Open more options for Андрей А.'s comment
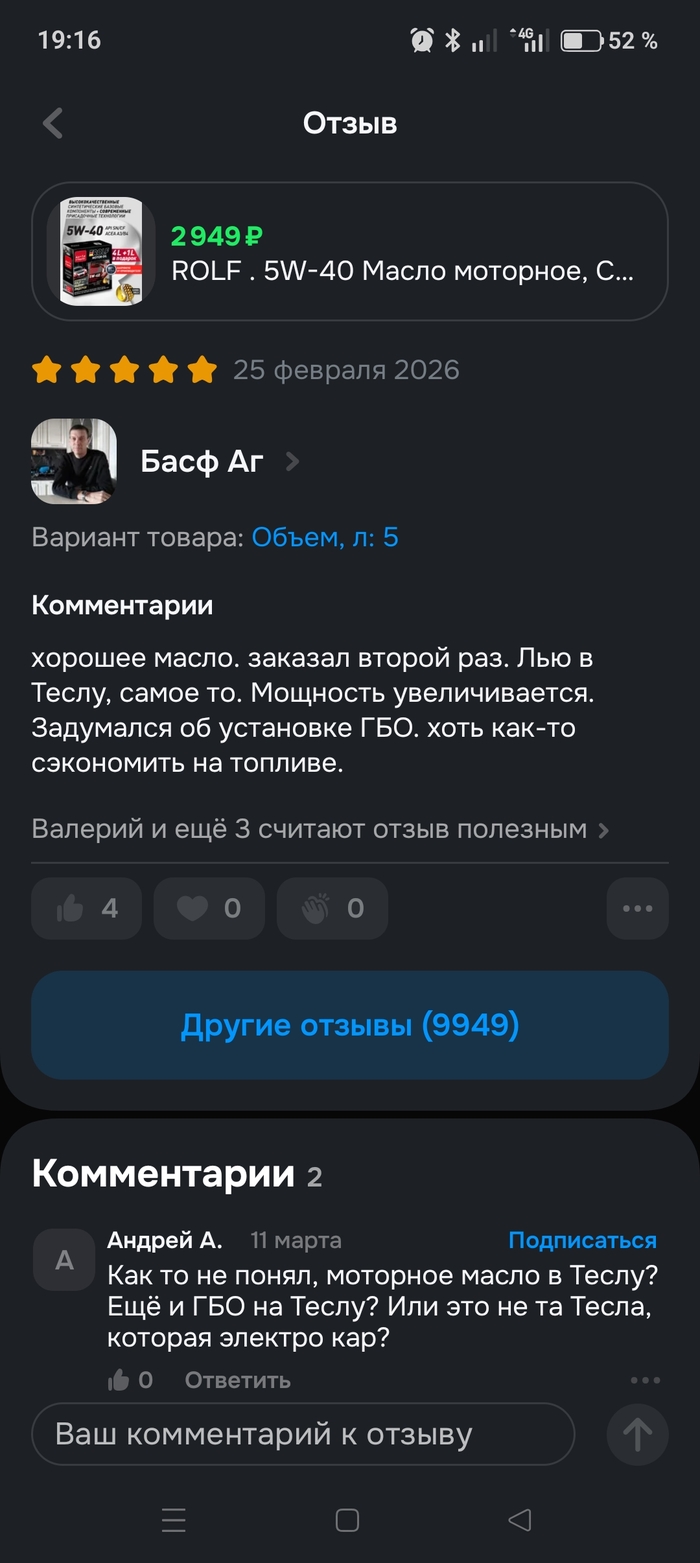This screenshot has height=1563, width=700. tap(646, 1380)
